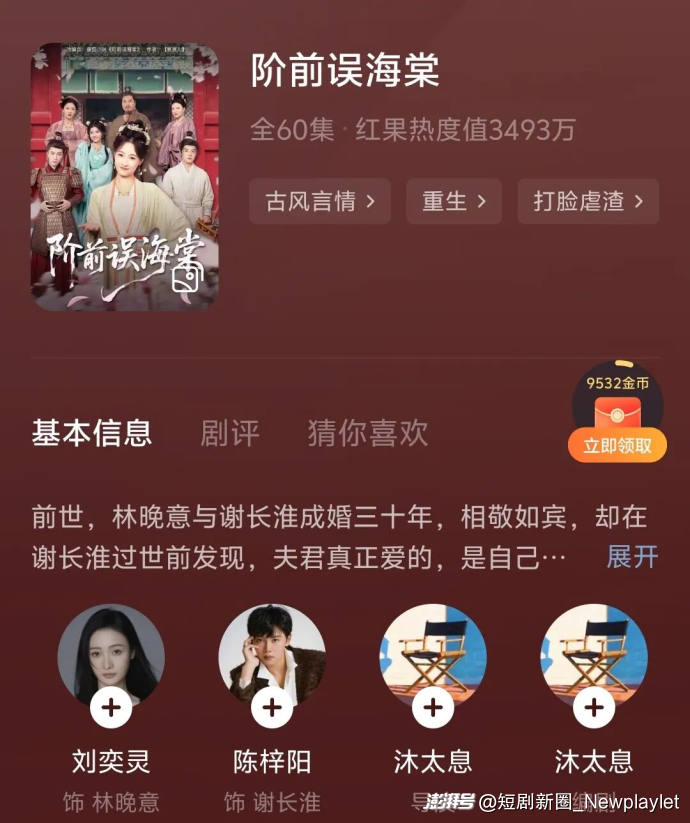The height and width of the screenshot is (823, 690).
Task: Open the 打脸虐渣 tag chip
Action: click(588, 201)
